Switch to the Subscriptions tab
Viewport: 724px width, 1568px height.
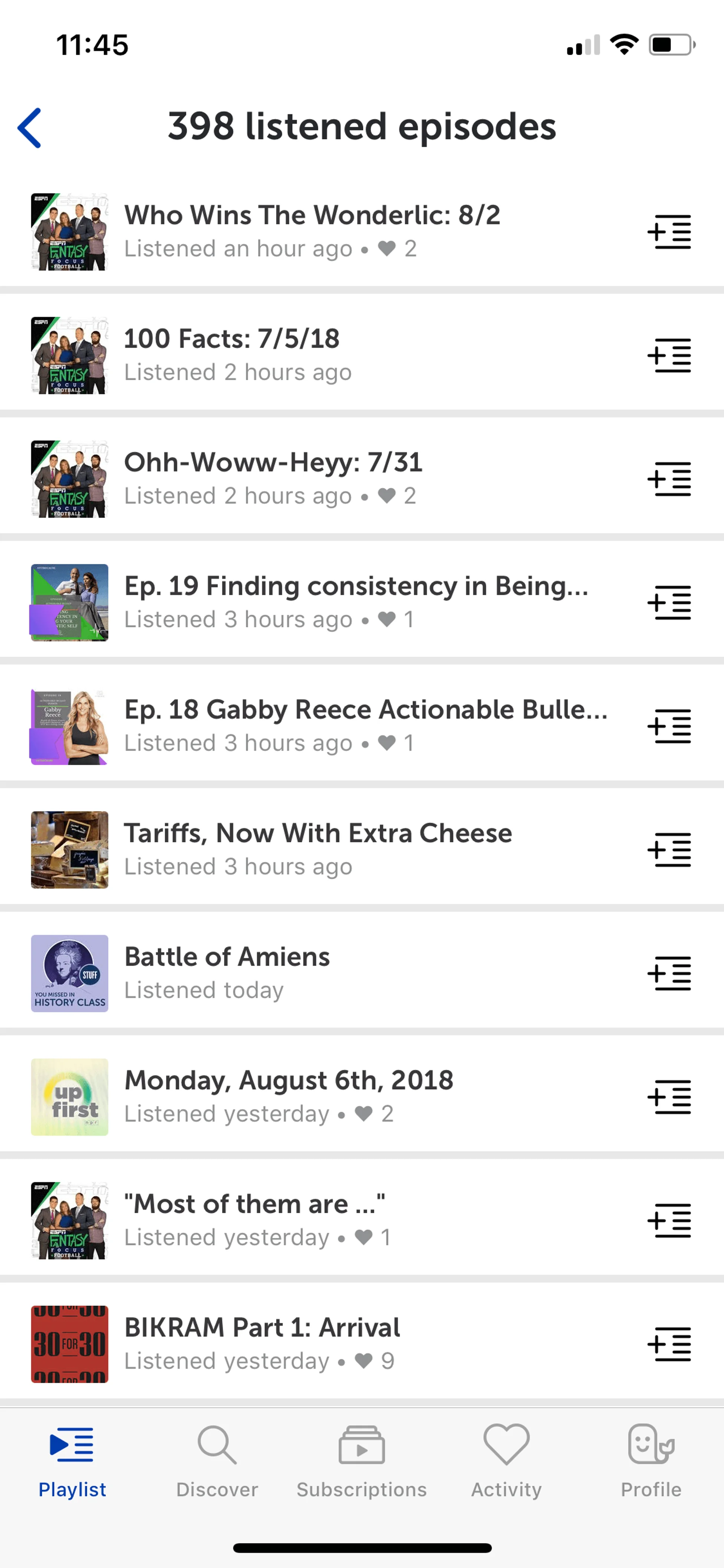click(x=361, y=1461)
